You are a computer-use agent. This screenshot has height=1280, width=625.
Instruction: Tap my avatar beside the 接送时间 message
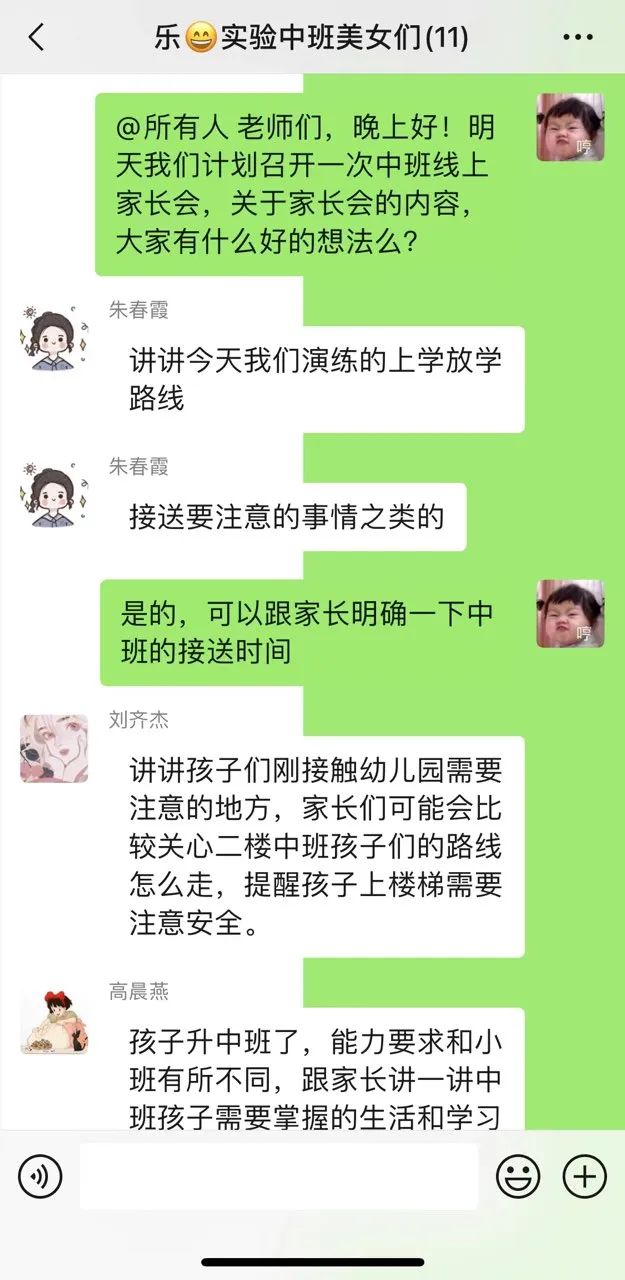pos(570,613)
